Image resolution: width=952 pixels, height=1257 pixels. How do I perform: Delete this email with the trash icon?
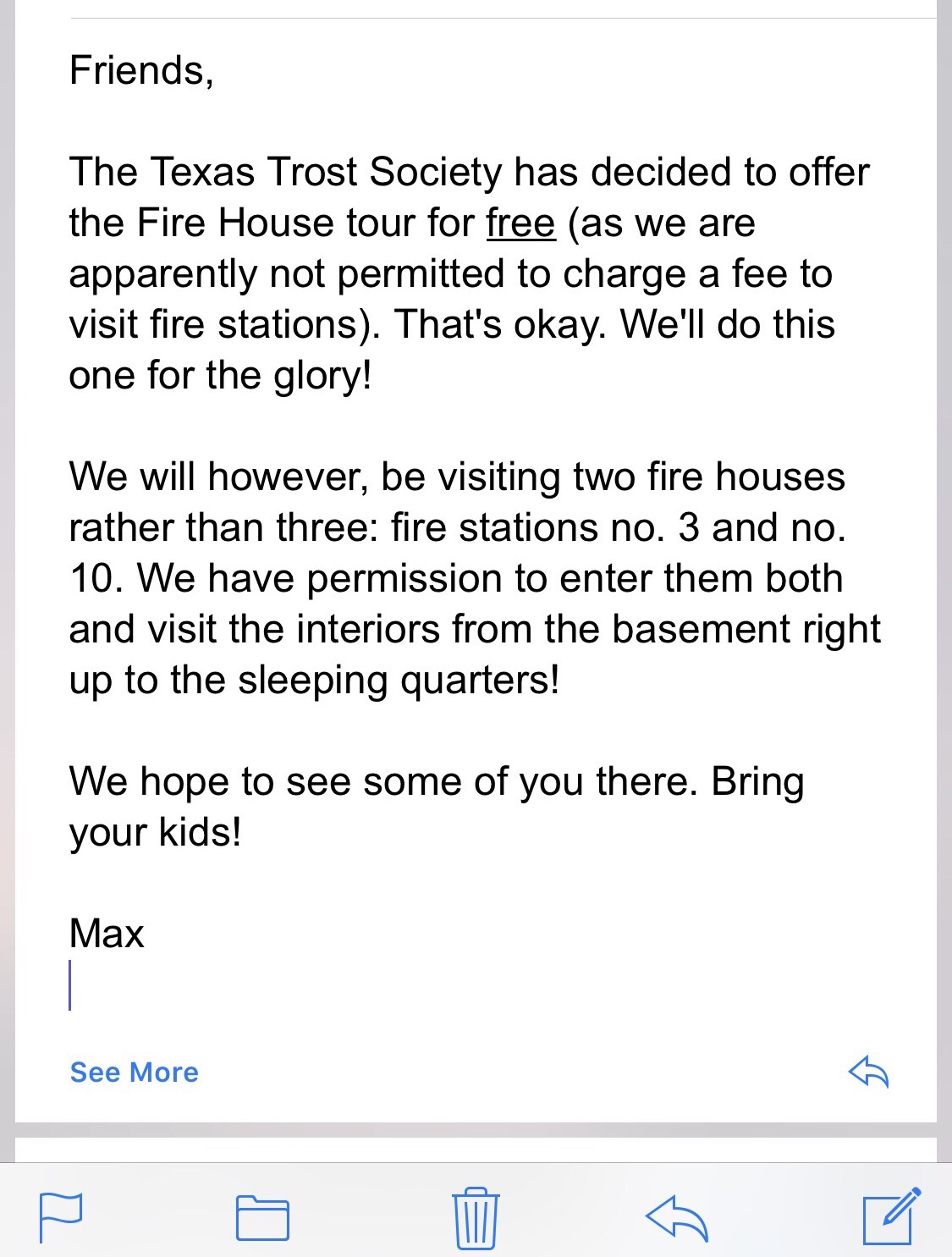coord(476,1217)
